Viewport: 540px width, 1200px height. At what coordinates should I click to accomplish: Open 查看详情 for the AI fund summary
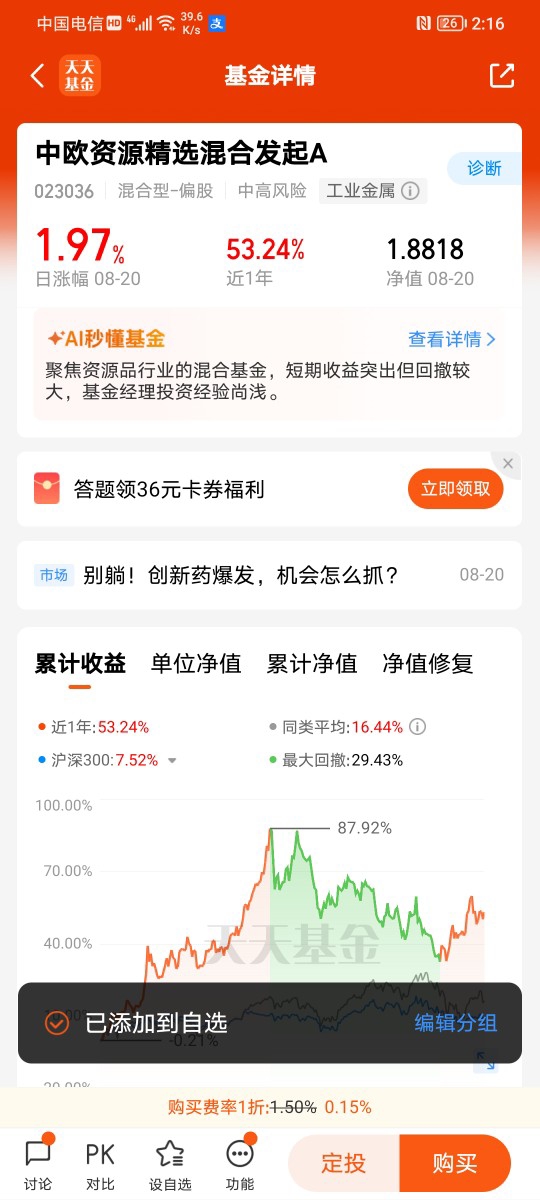coord(452,339)
